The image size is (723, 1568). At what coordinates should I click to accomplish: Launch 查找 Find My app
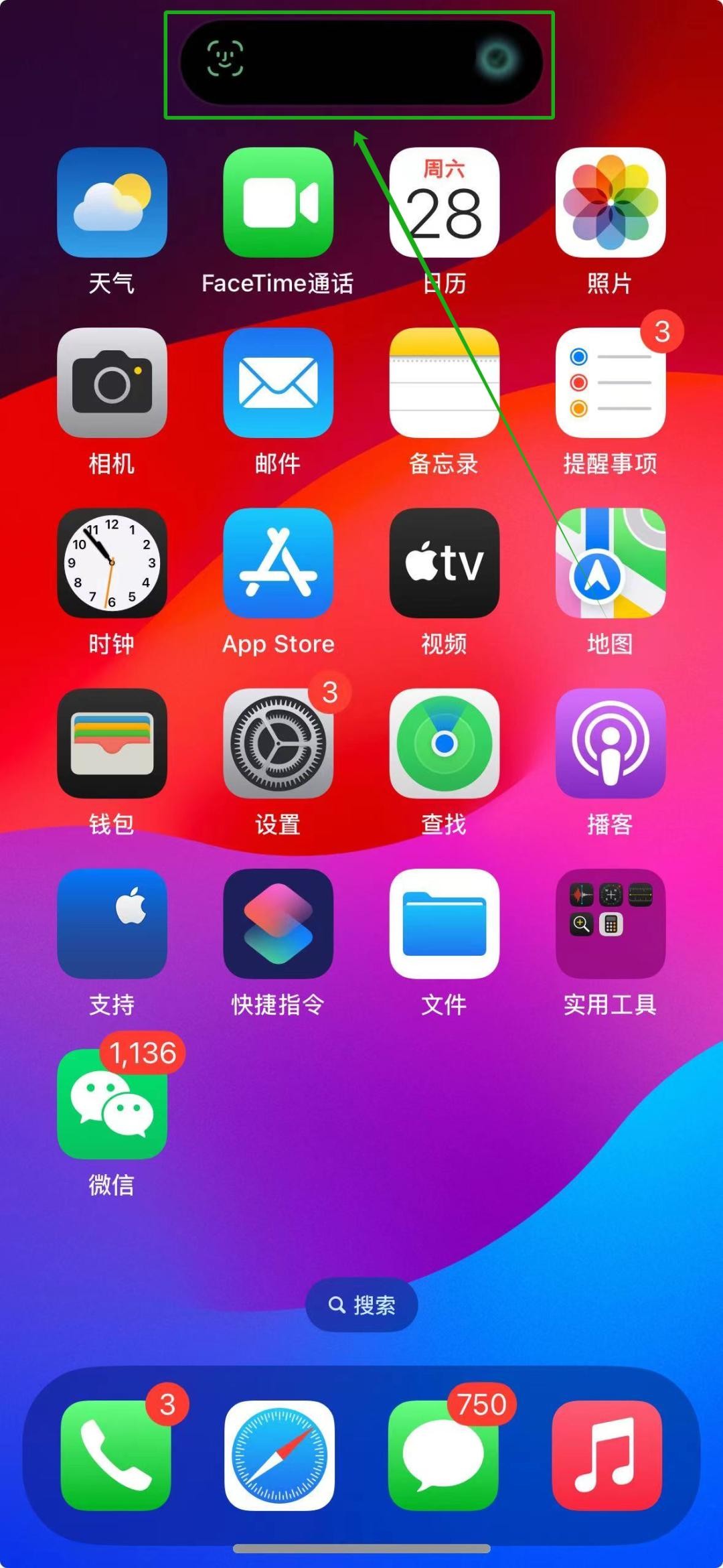[x=444, y=743]
